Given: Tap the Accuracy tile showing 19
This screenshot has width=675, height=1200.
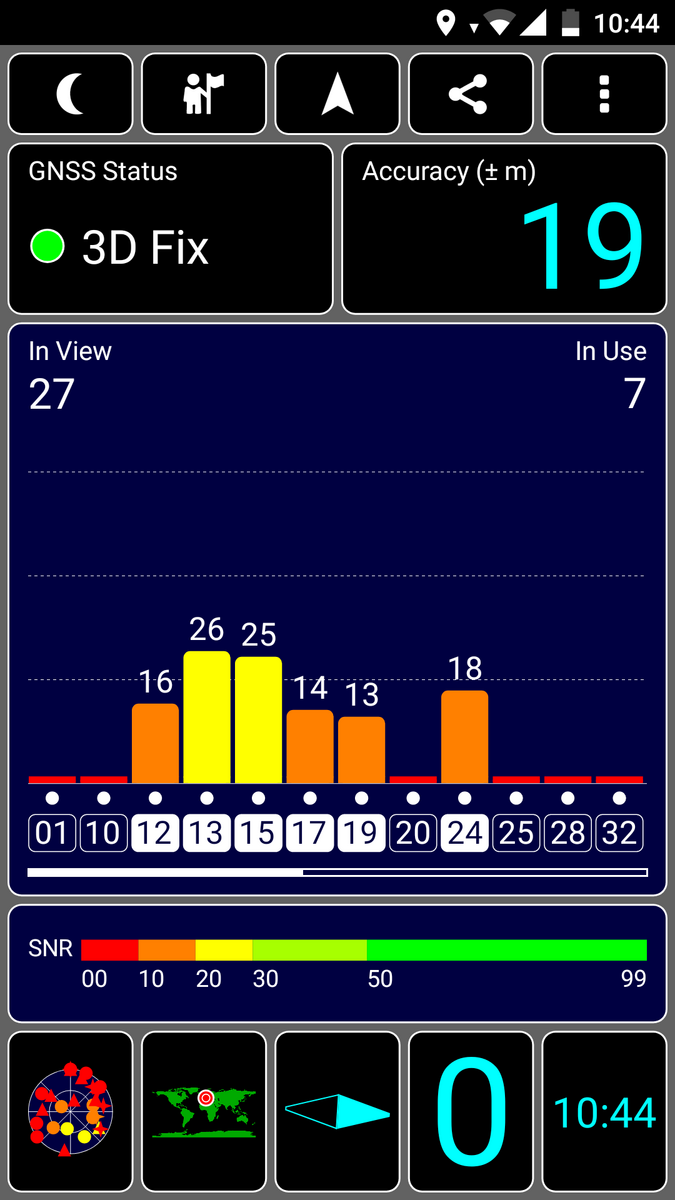Looking at the screenshot, I should [x=504, y=229].
